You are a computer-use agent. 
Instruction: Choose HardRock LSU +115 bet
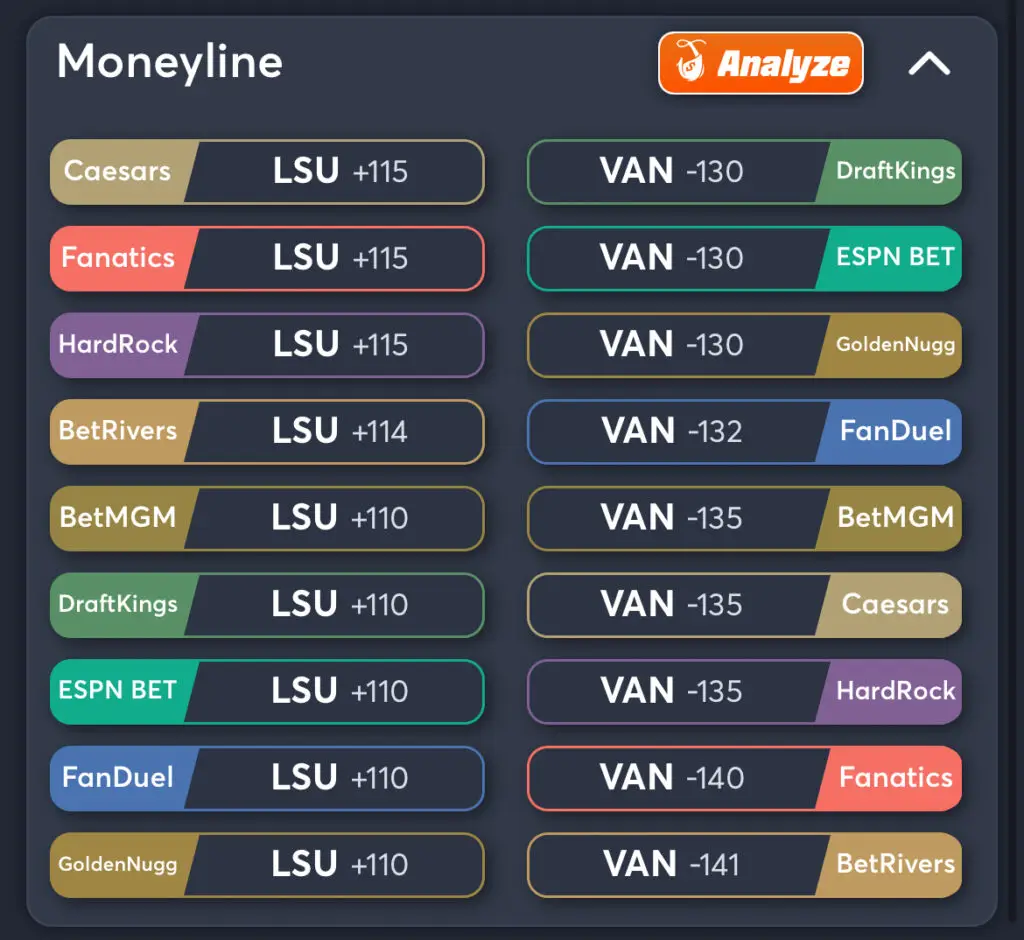click(x=267, y=345)
